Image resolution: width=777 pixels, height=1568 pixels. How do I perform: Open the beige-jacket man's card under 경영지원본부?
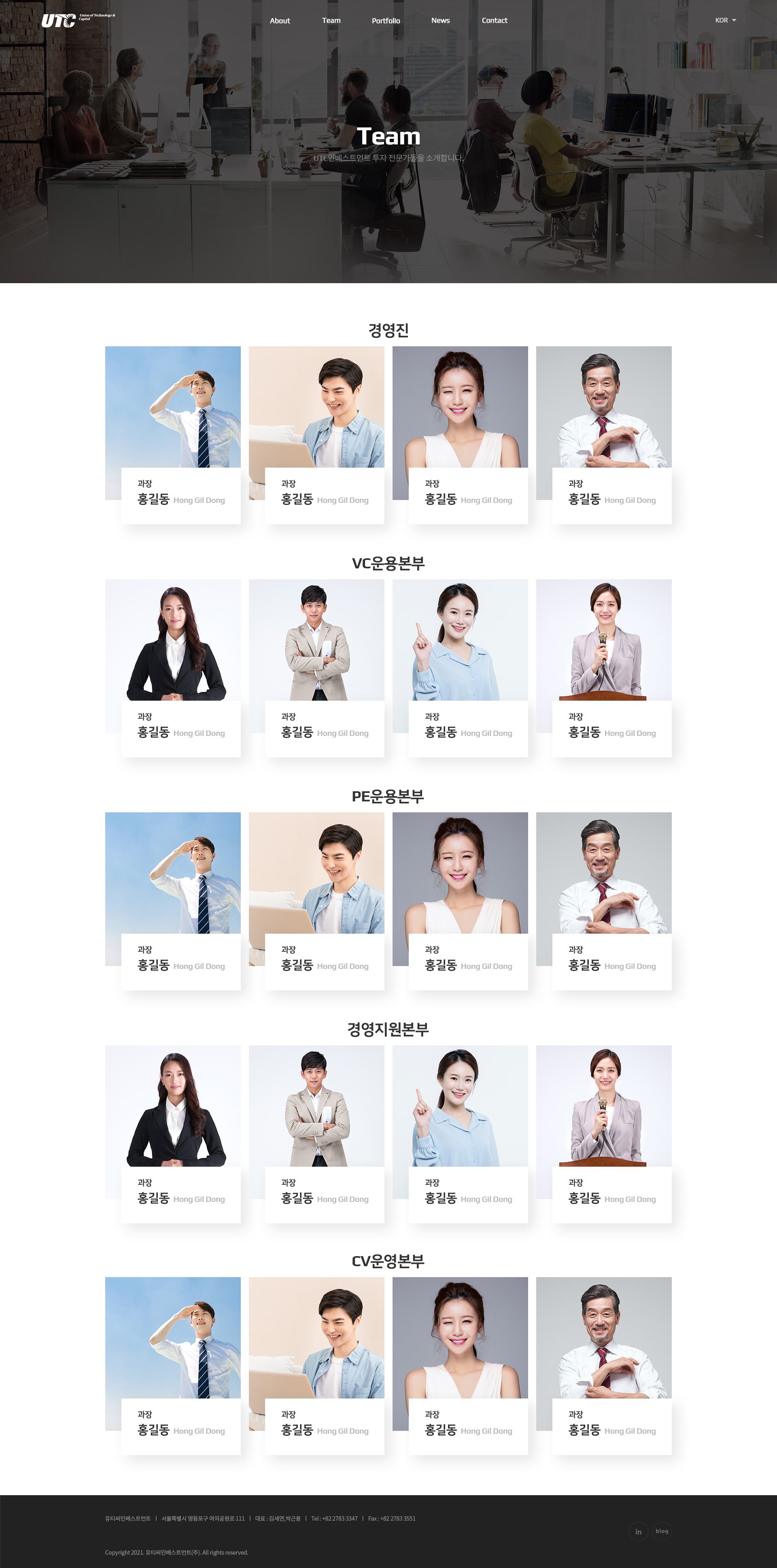coord(316,1125)
